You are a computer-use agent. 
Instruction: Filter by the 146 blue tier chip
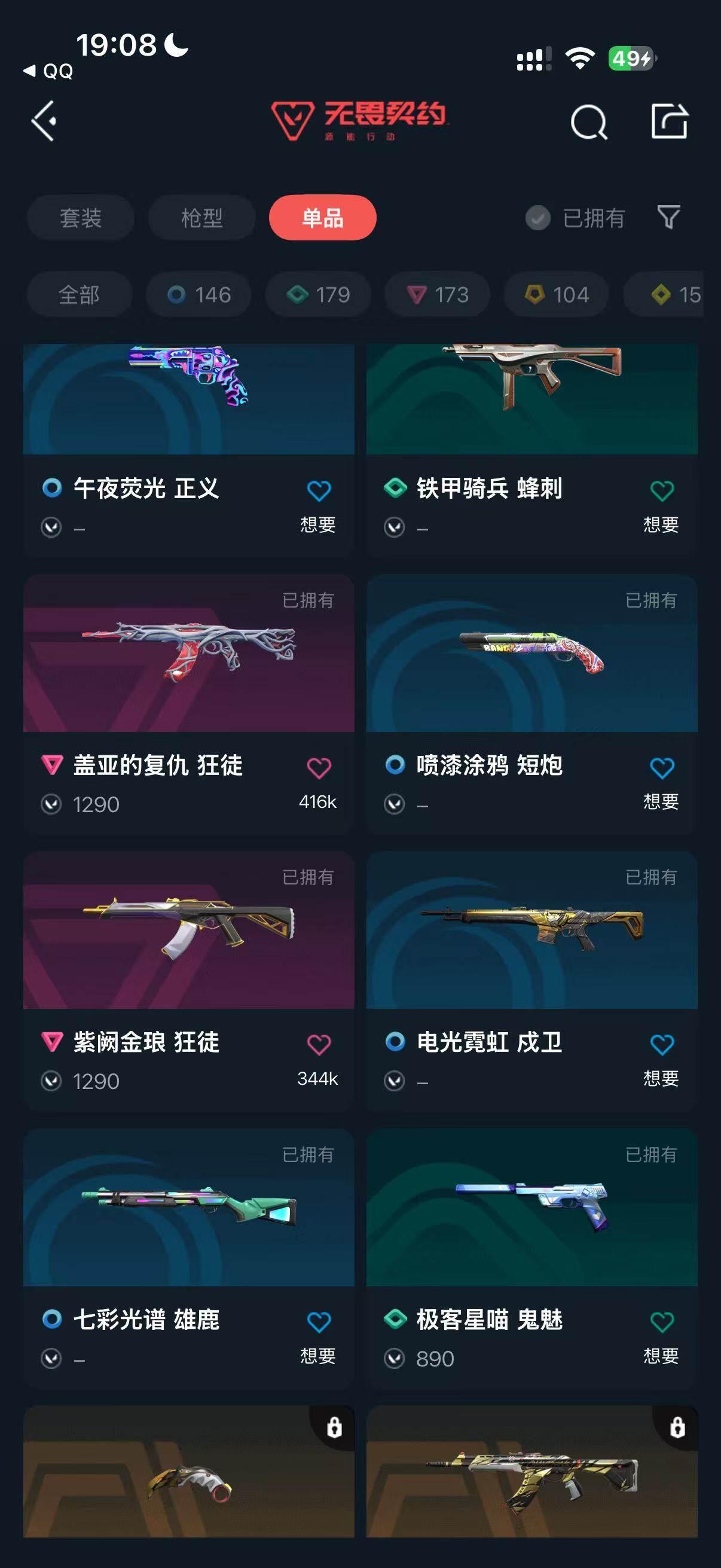coord(199,295)
